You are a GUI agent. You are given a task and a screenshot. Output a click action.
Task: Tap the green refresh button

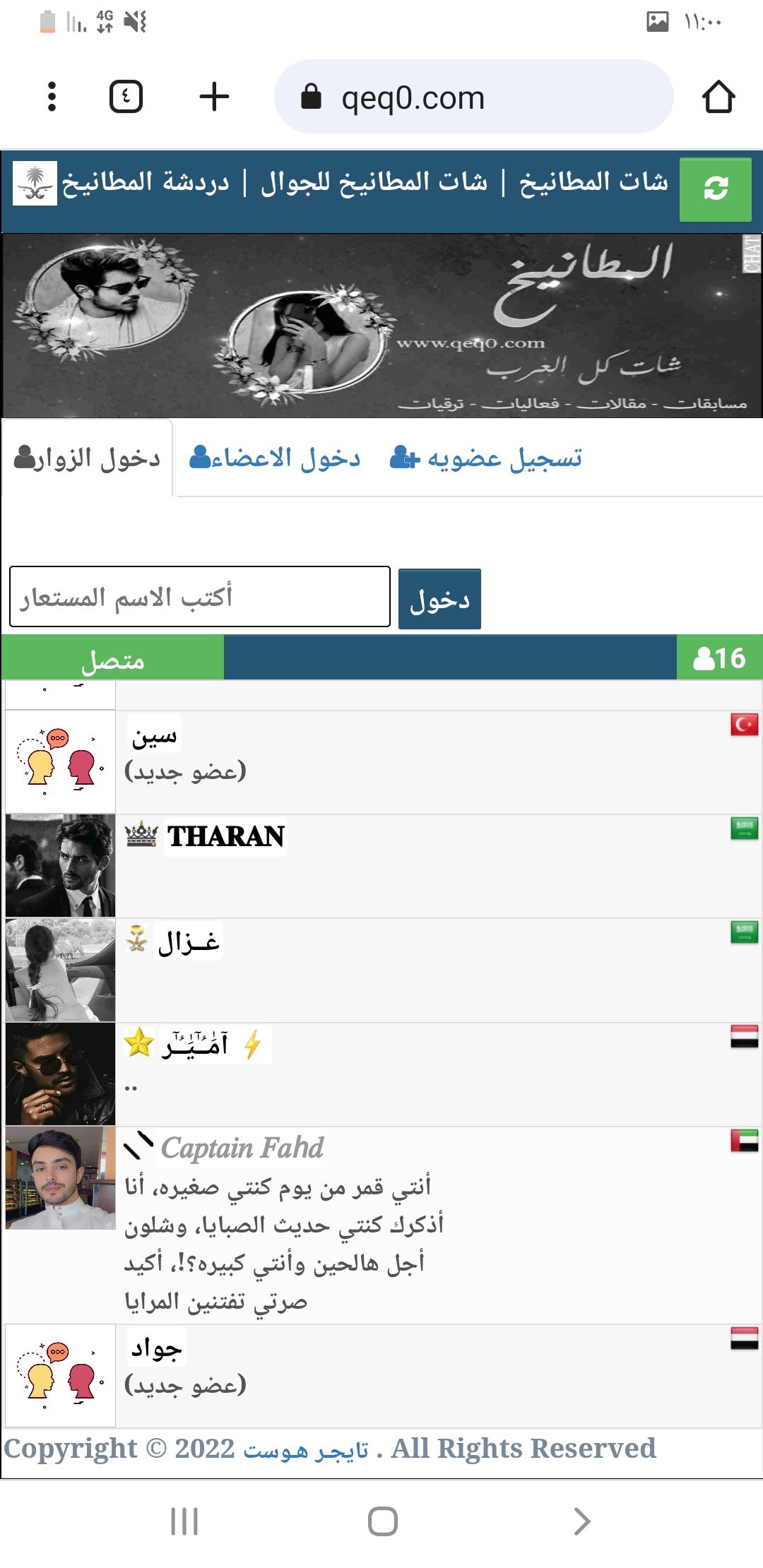715,189
